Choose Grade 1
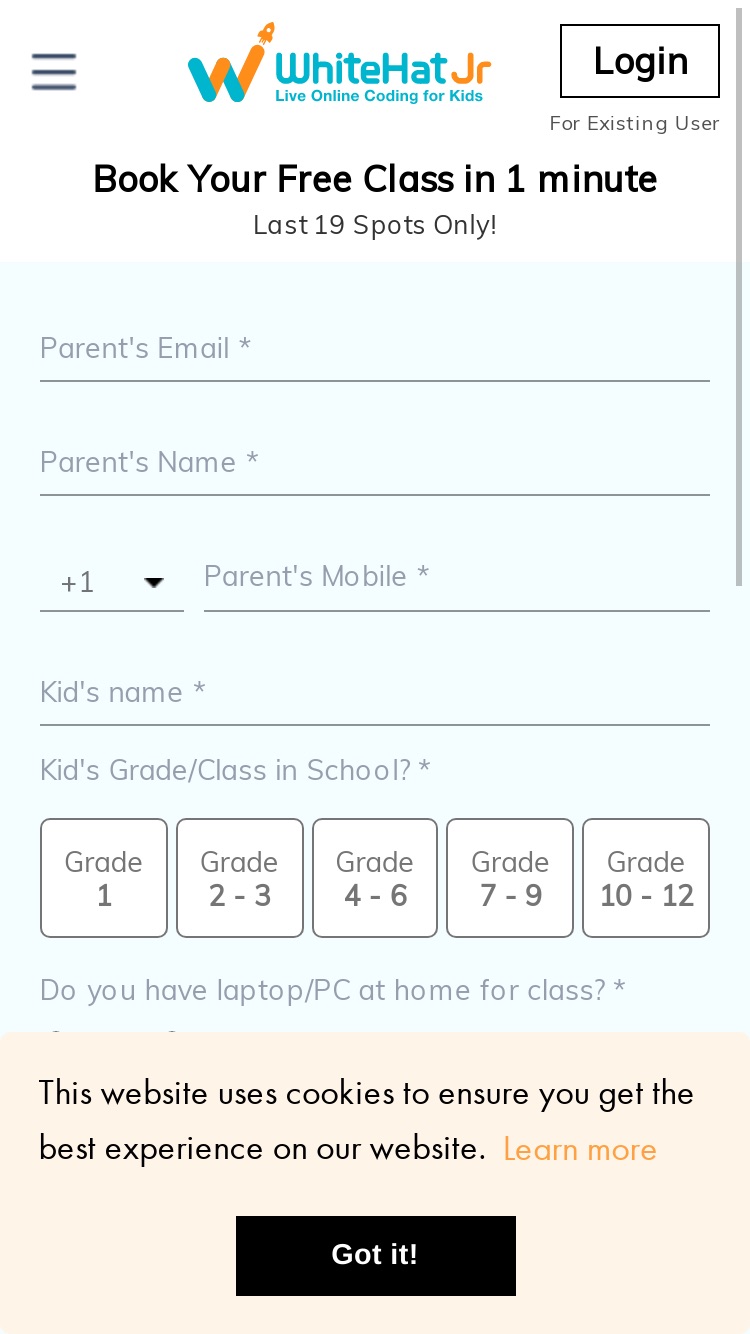Screen dimensions: 750x1334 104,878
